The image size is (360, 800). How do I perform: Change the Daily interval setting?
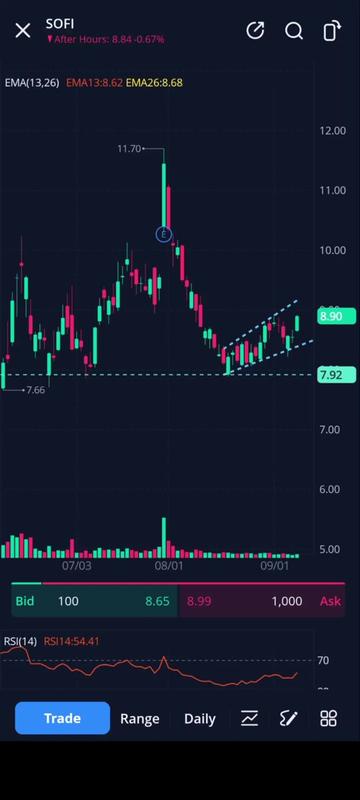click(x=199, y=718)
